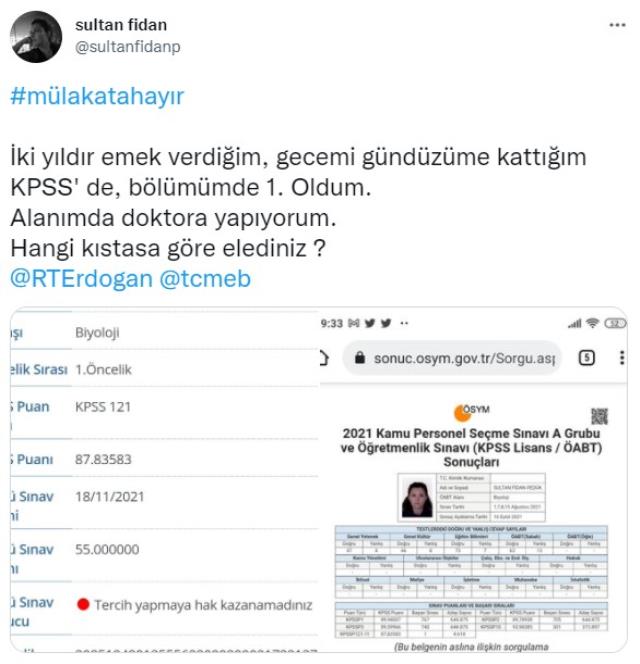Open sultan fidan's profile picture
Viewport: 640px width, 664px height.
(x=38, y=36)
